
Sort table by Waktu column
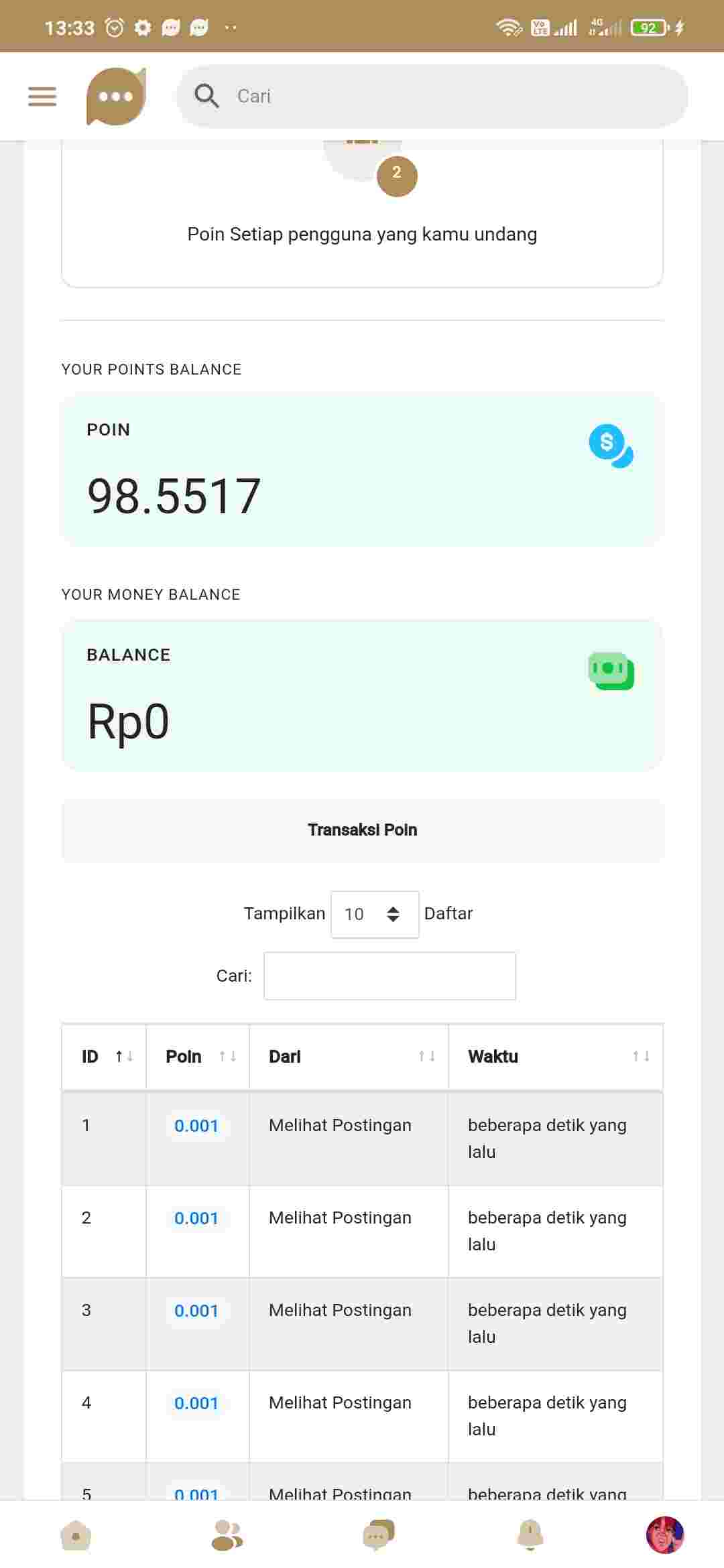pyautogui.click(x=555, y=1057)
